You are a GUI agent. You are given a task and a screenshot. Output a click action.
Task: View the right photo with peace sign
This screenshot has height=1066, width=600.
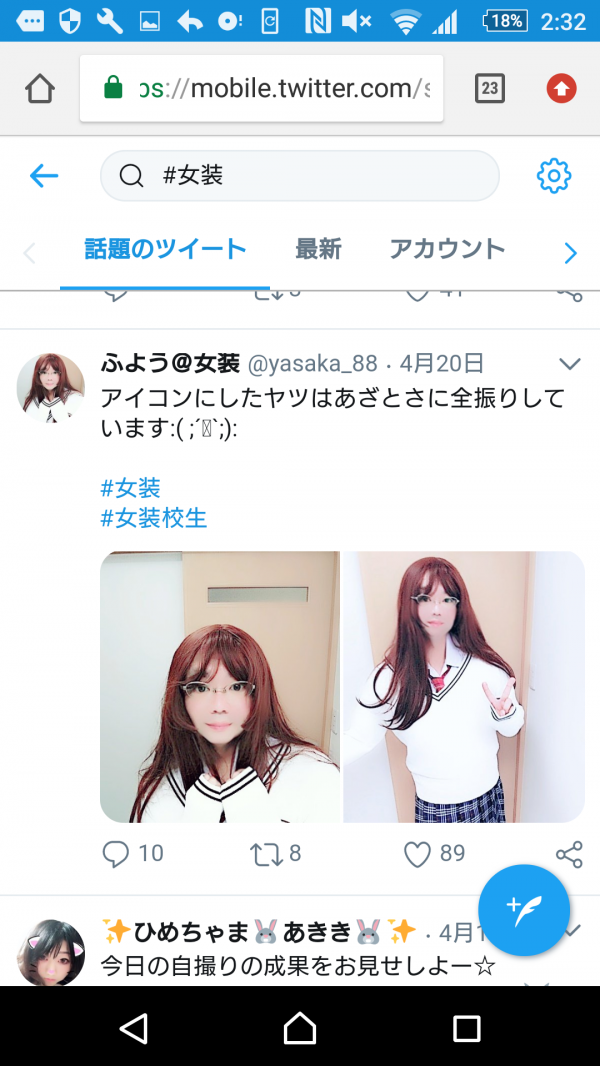464,686
